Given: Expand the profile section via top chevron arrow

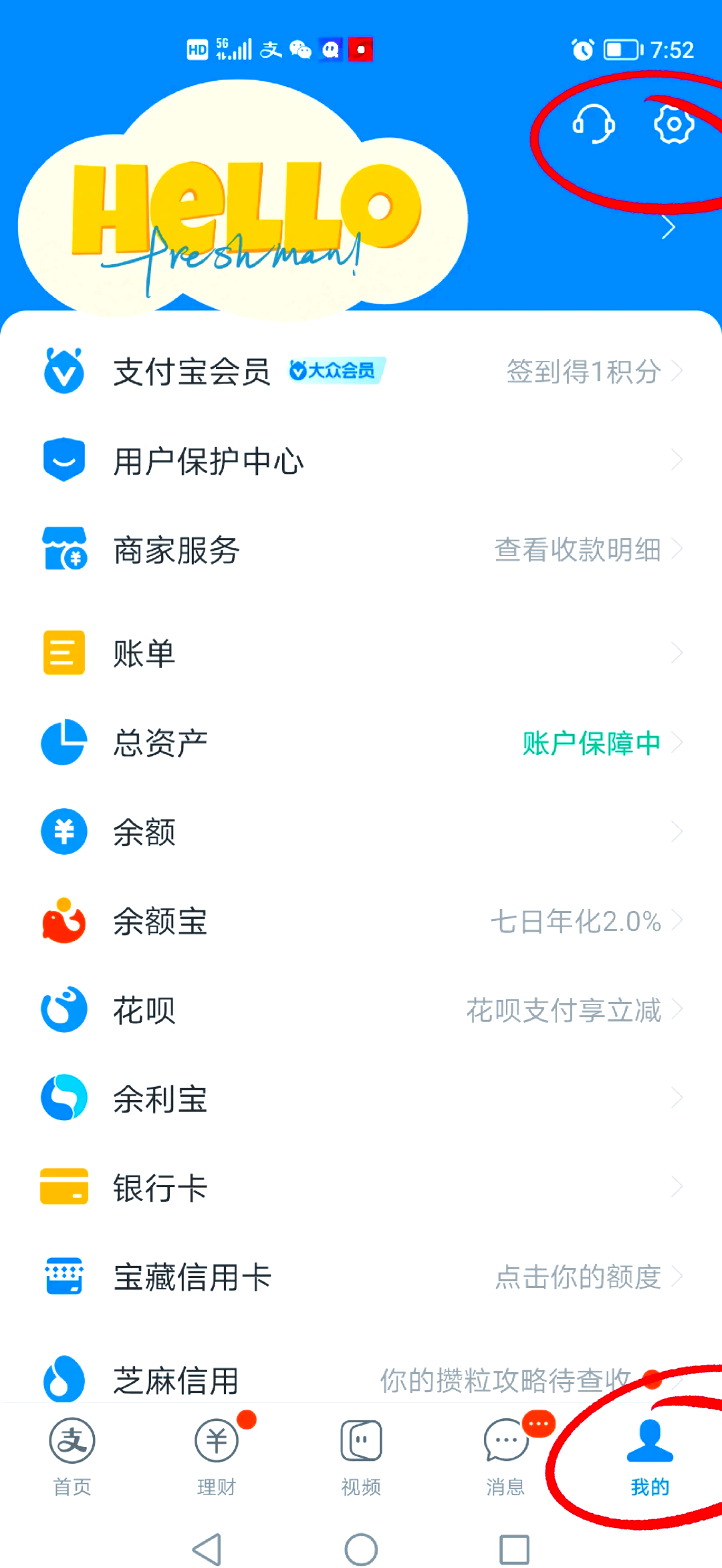Looking at the screenshot, I should 670,227.
